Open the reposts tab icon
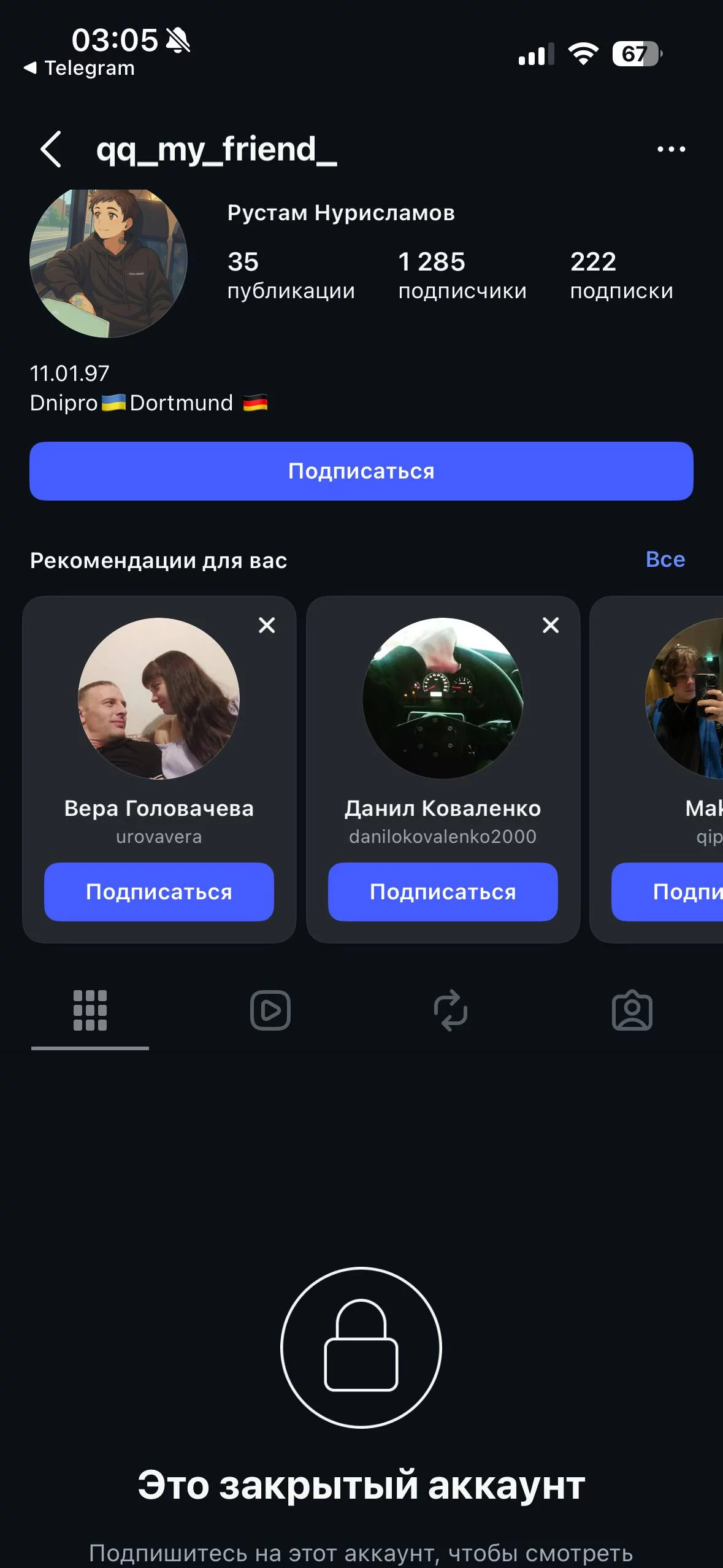Screen dimensions: 723x1568 pyautogui.click(x=452, y=1012)
